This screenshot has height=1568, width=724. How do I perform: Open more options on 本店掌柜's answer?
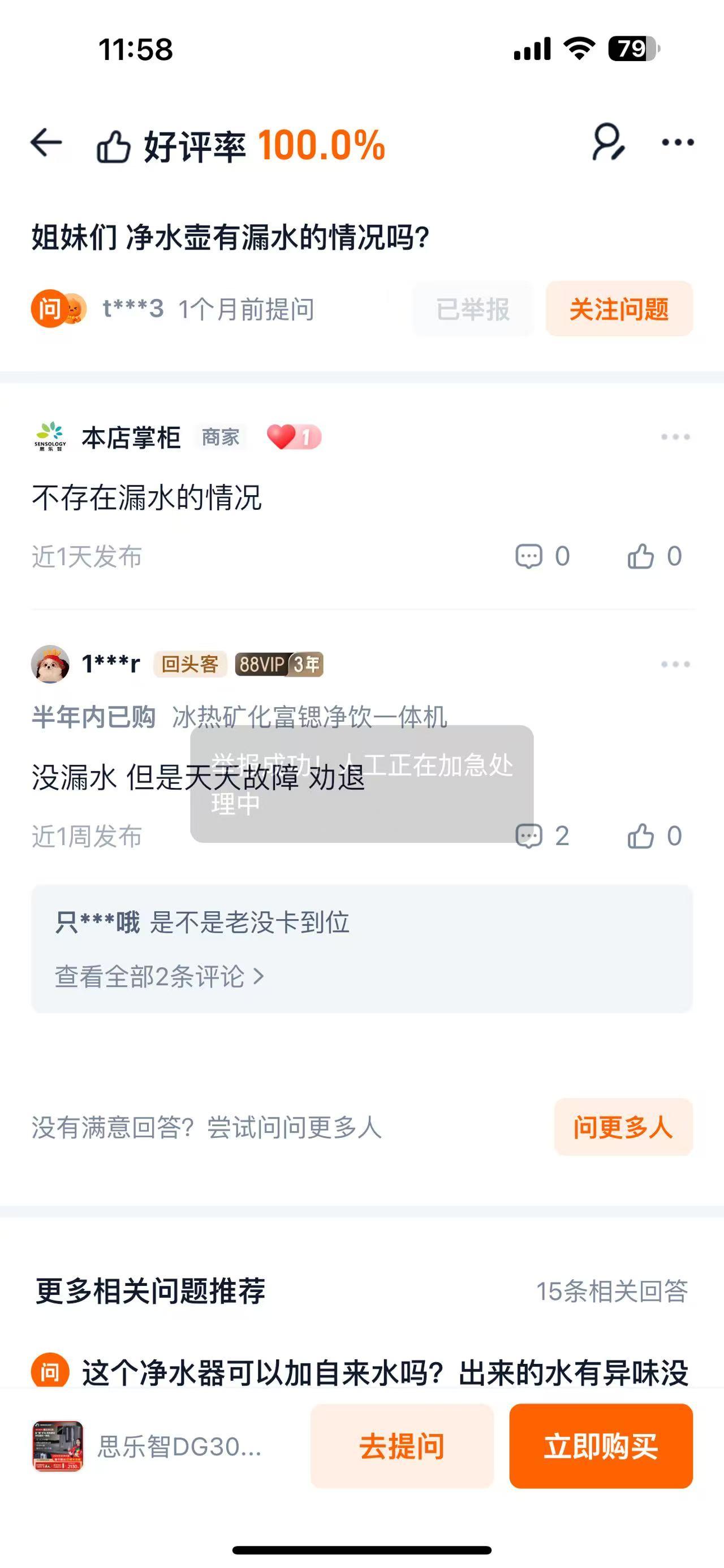tap(675, 437)
